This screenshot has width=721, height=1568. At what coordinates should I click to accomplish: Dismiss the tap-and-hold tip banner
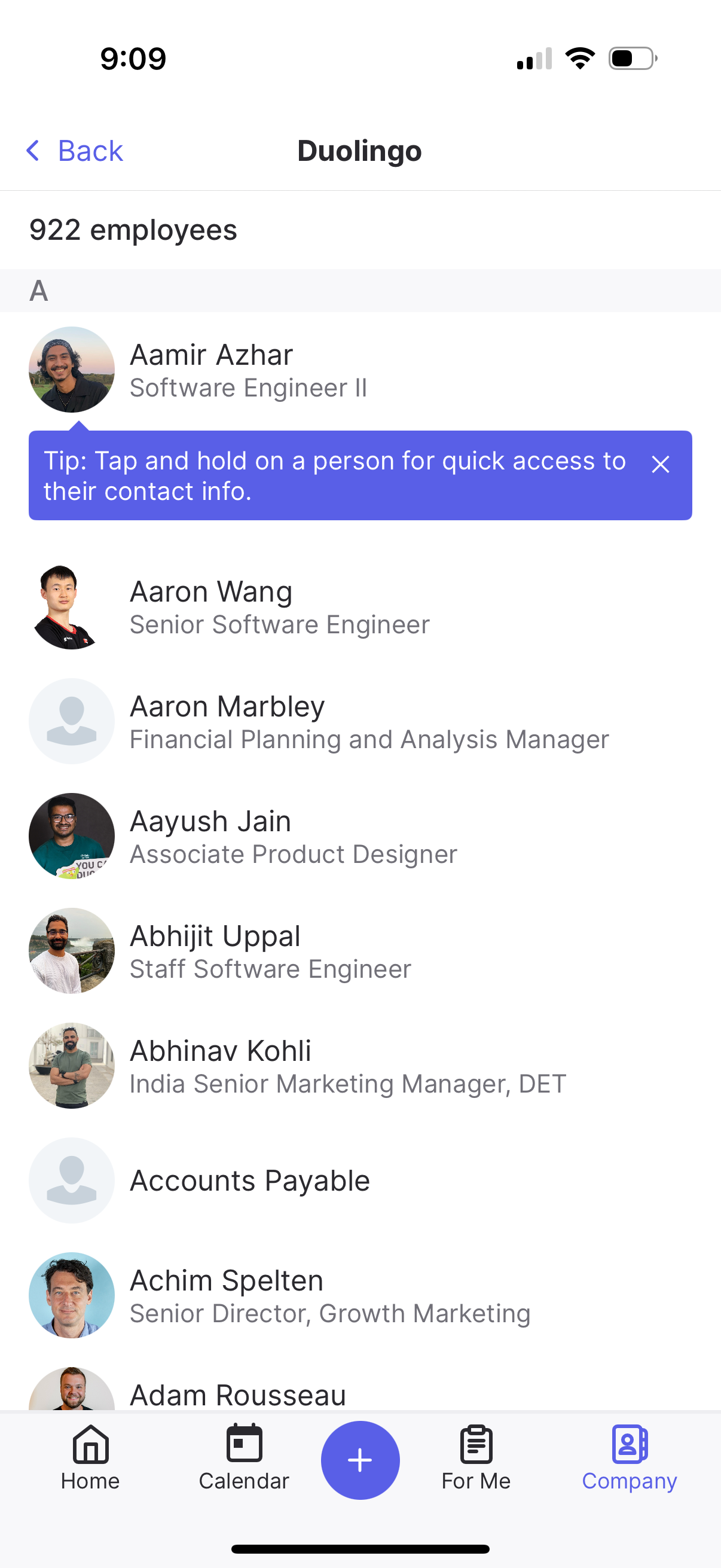tap(661, 464)
